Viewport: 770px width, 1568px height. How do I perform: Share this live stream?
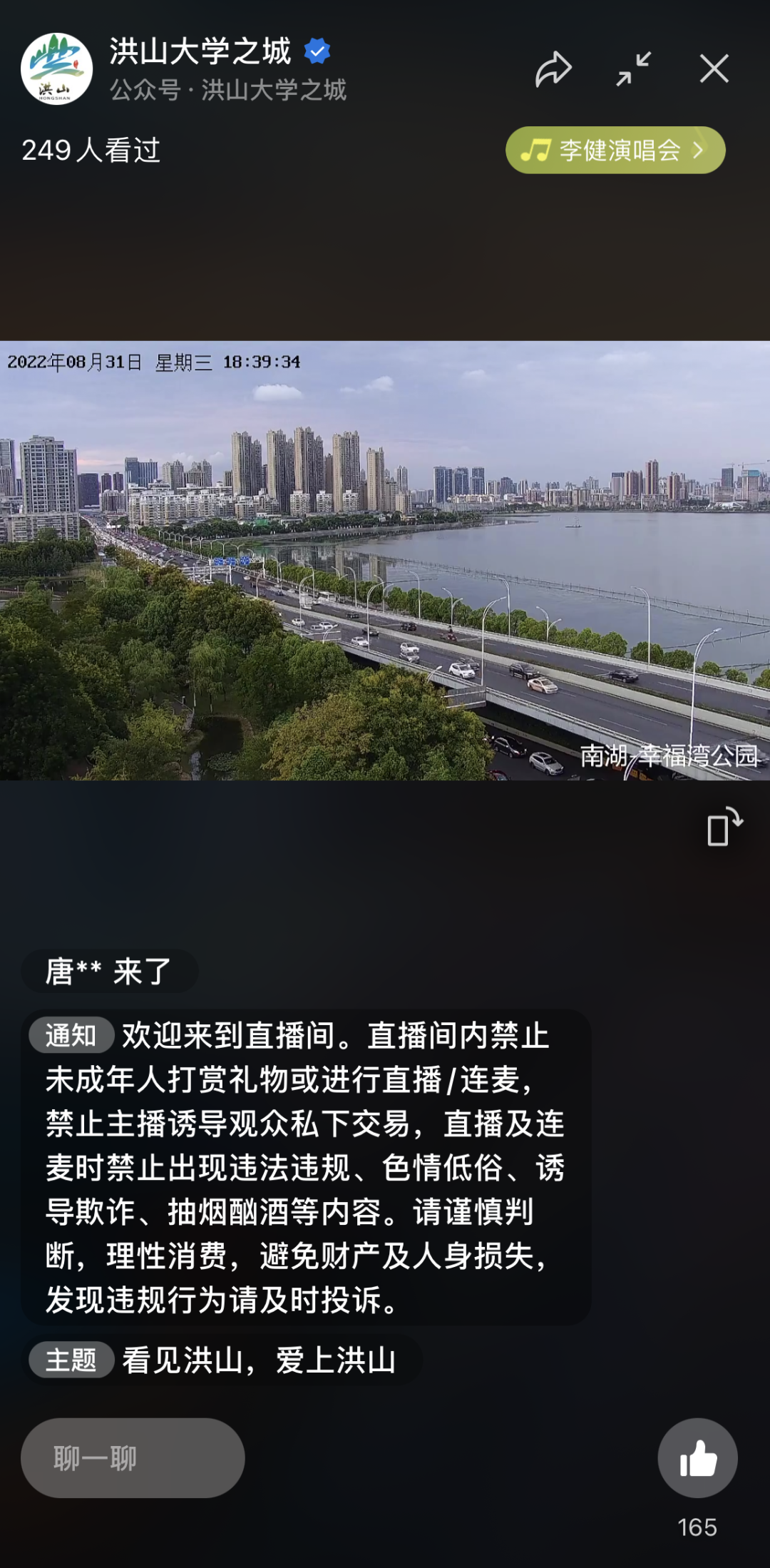pos(553,69)
